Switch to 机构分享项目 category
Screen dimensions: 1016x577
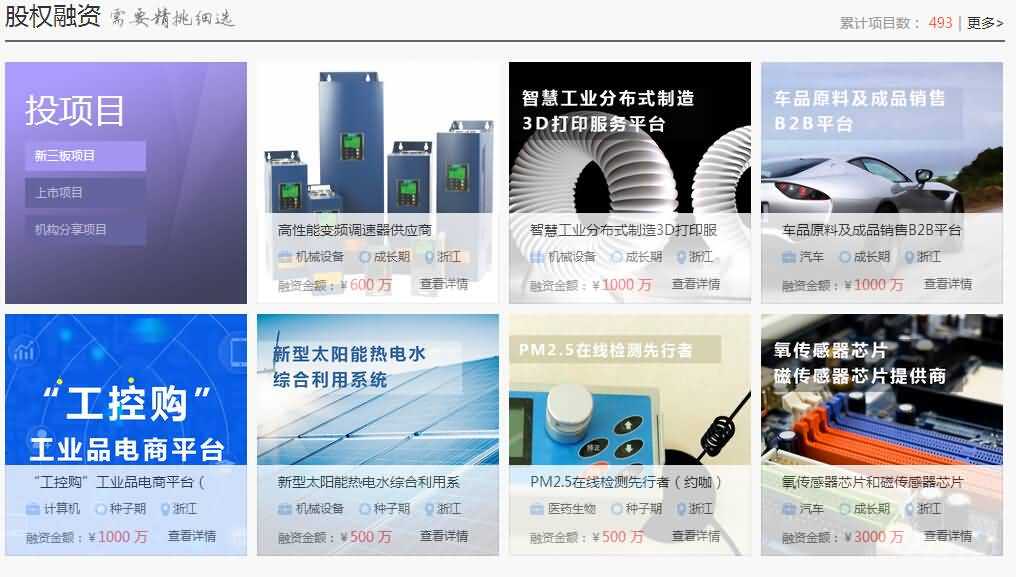pyautogui.click(x=85, y=230)
